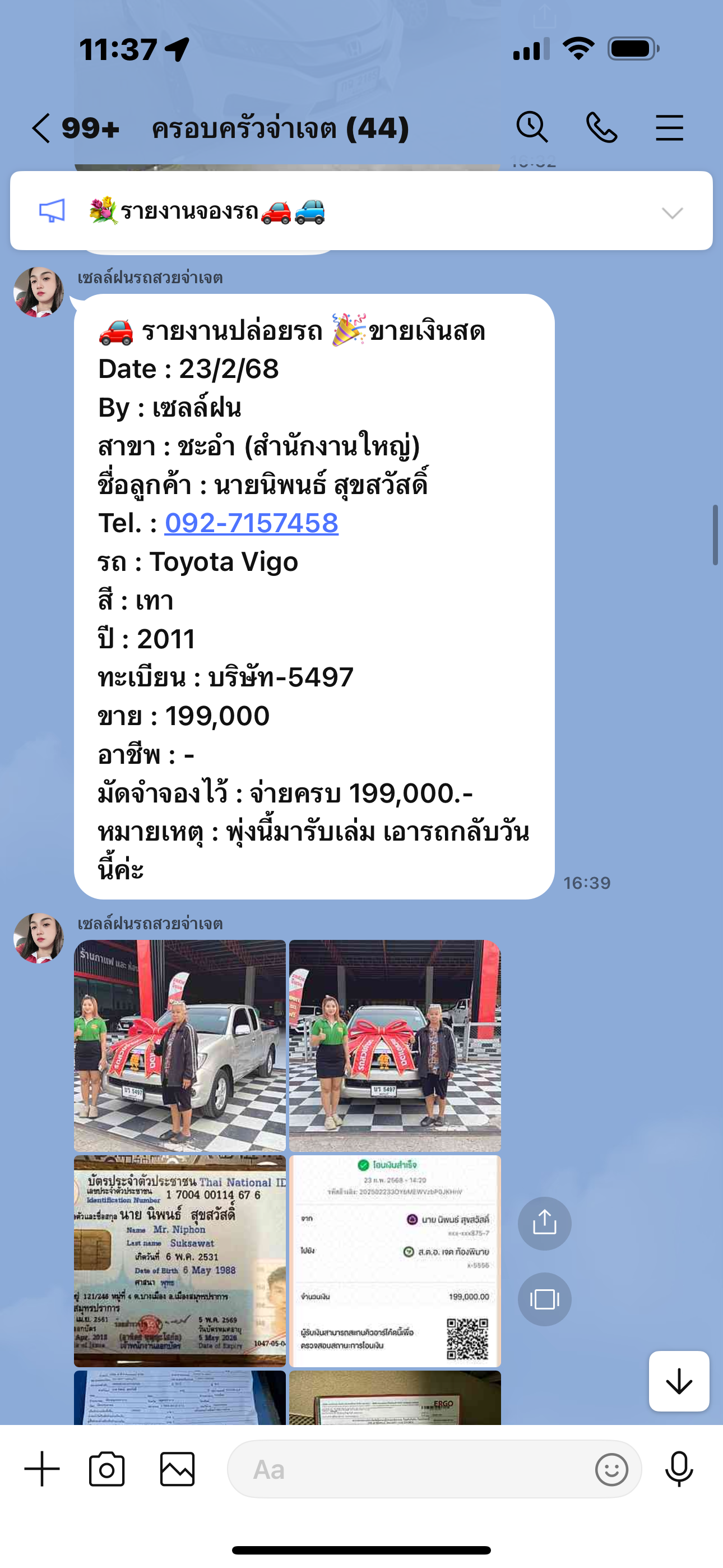723x1568 pixels.
Task: Open the chat menu
Action: click(669, 128)
